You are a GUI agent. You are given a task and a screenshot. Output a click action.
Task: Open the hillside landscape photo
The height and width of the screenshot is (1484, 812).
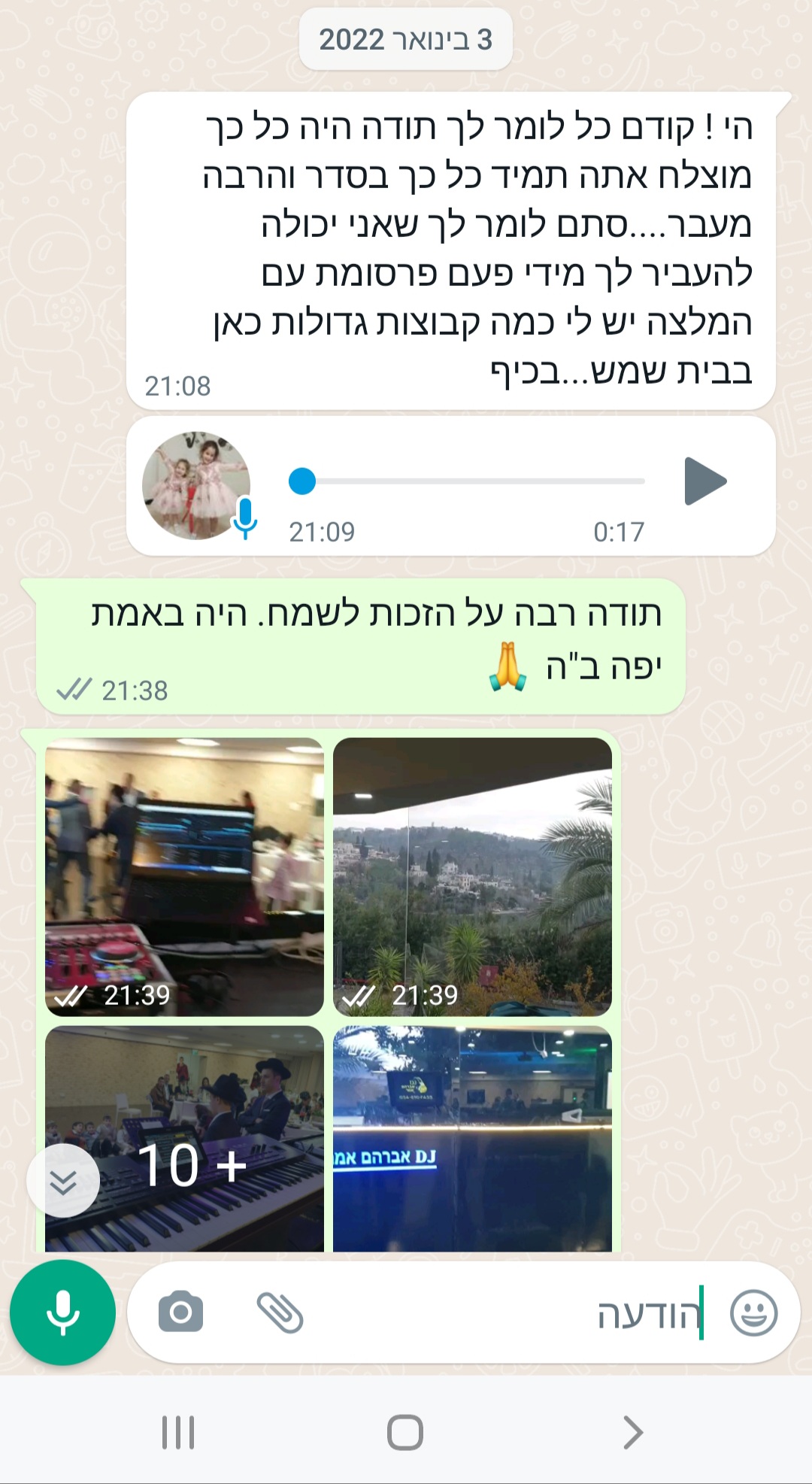pyautogui.click(x=472, y=877)
